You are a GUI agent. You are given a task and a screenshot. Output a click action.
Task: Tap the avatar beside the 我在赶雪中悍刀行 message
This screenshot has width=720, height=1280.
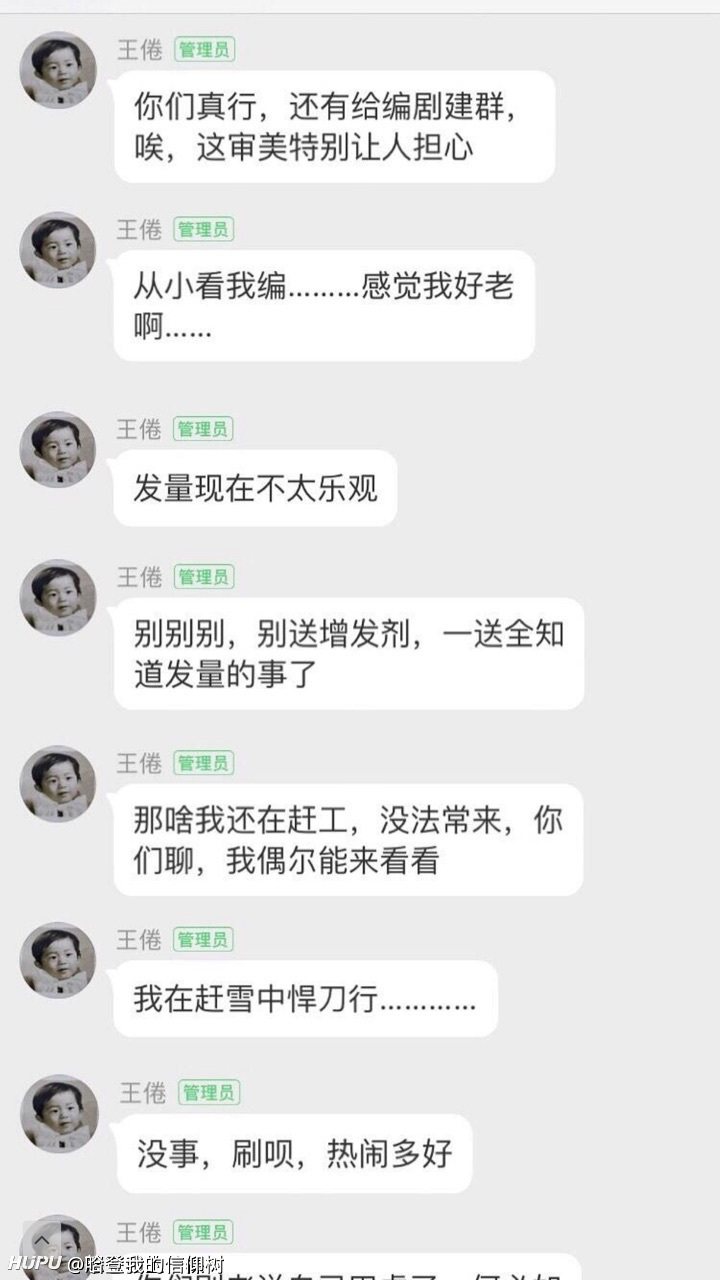click(58, 960)
